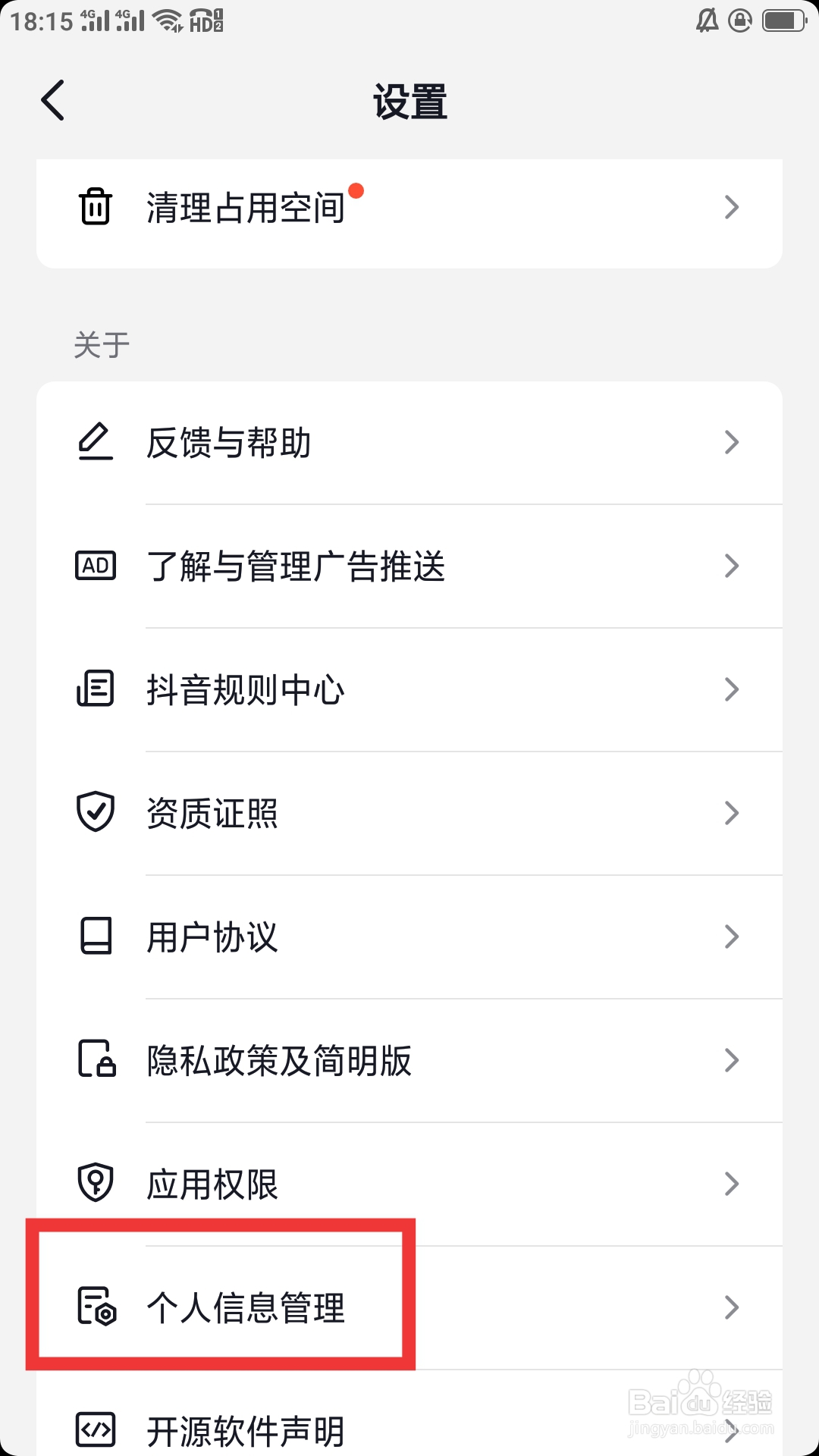Tap the document icon for 抖音规则中心
Viewport: 819px width, 1456px height.
tap(94, 689)
